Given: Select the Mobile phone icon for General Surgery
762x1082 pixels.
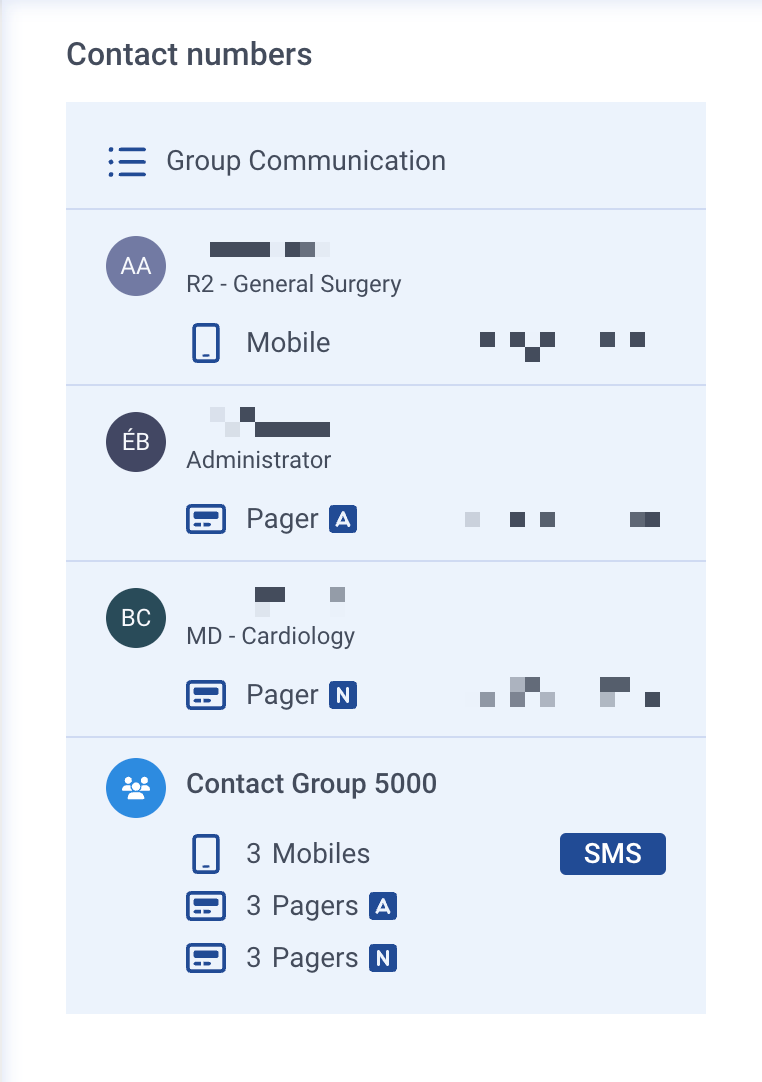Looking at the screenshot, I should click(x=206, y=342).
